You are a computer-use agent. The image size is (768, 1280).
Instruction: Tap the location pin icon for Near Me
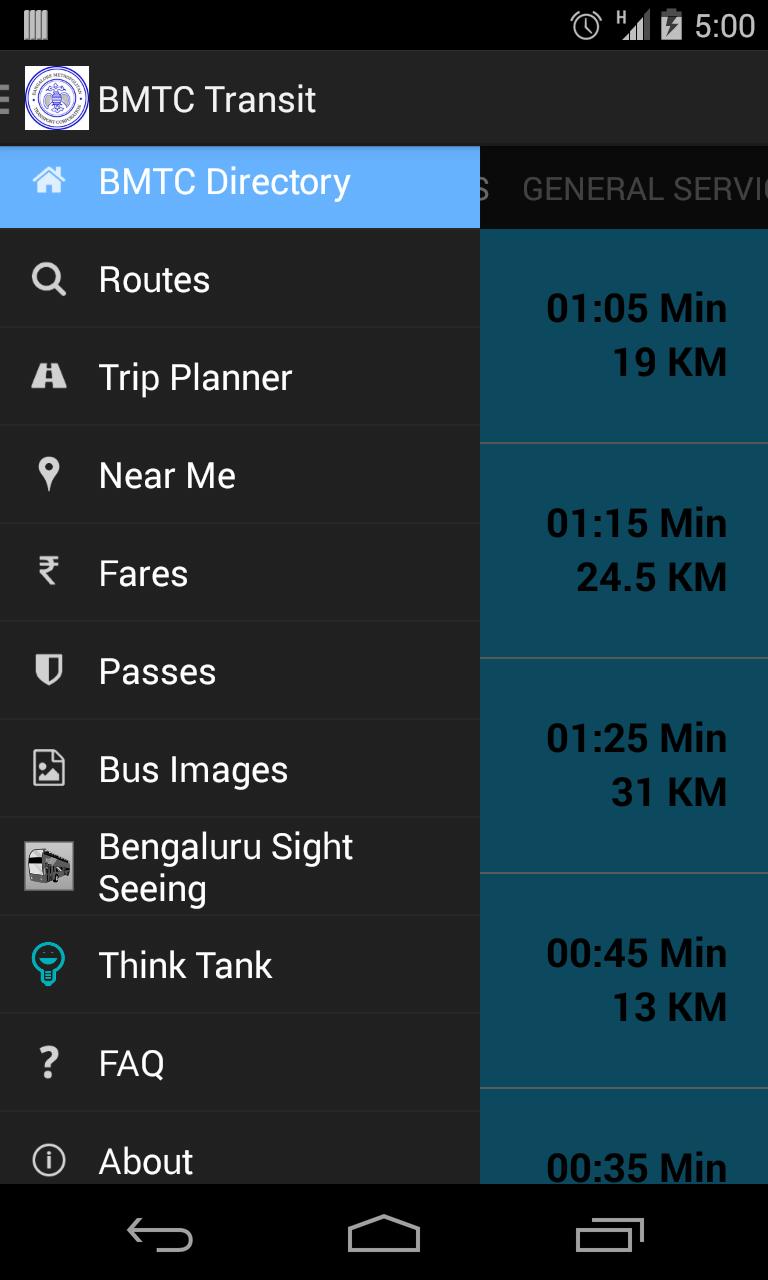[48, 475]
